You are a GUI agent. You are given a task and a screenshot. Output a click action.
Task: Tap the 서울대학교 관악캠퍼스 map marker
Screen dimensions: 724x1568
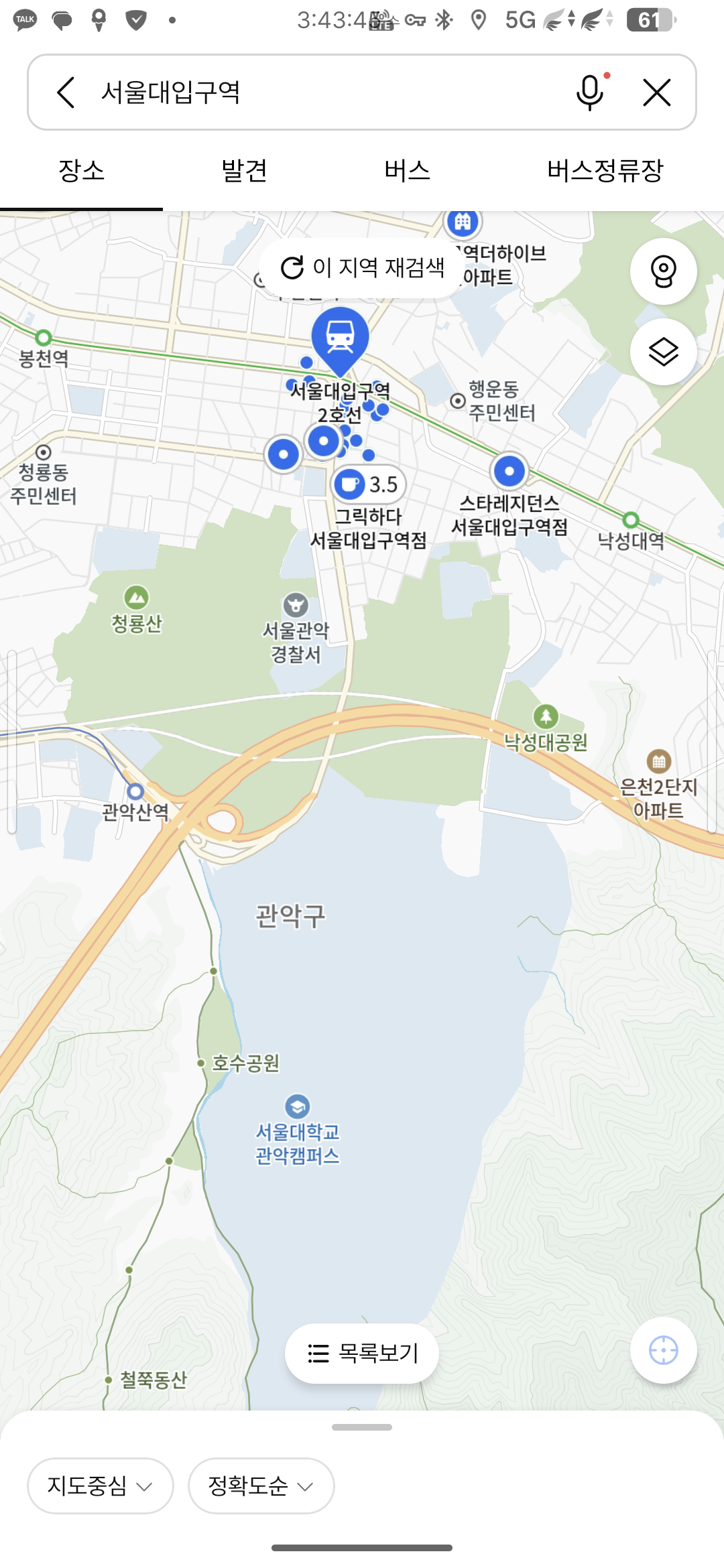pos(297,1106)
